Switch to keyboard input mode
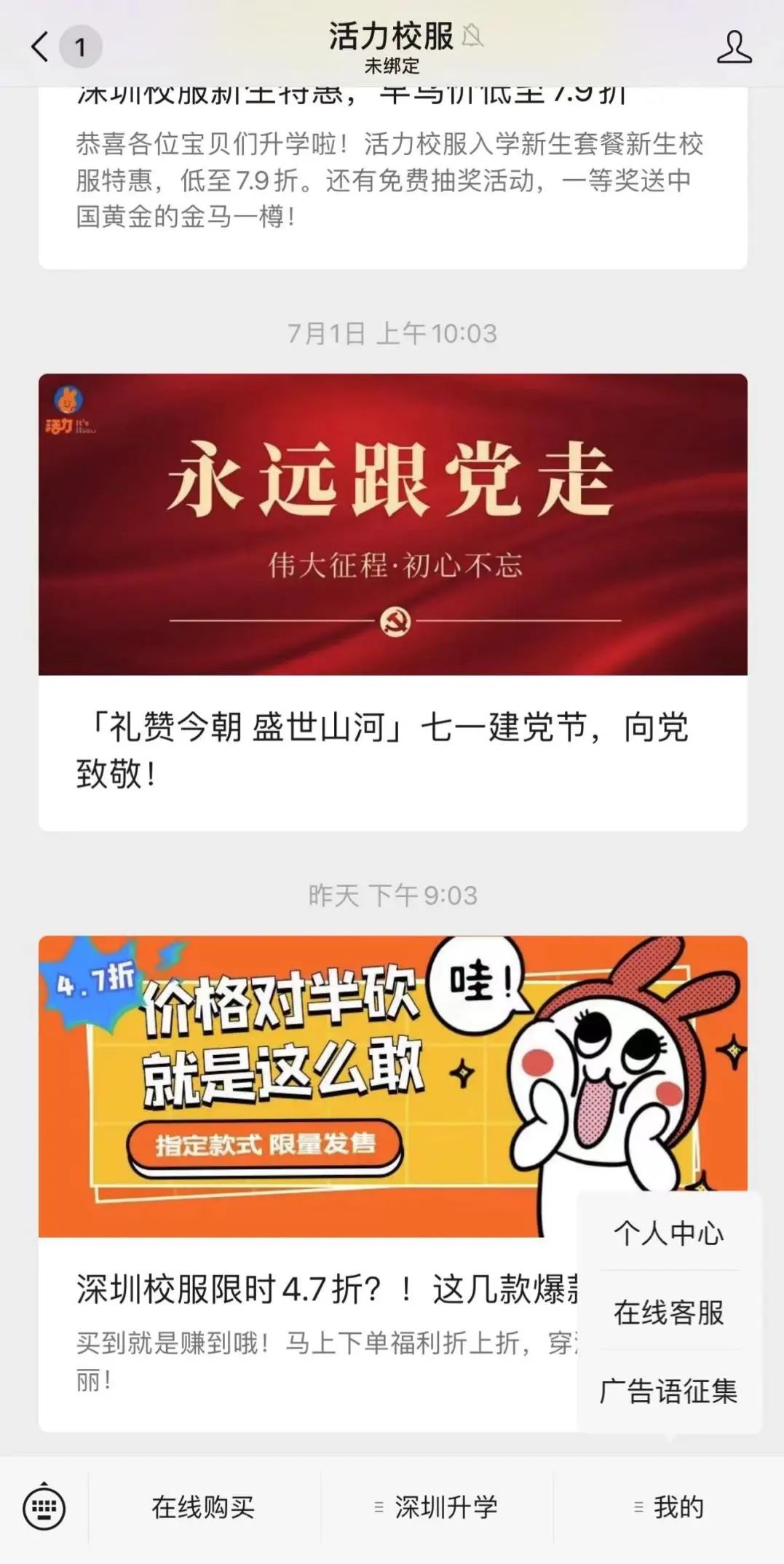Viewport: 784px width, 1564px height. click(x=44, y=1507)
